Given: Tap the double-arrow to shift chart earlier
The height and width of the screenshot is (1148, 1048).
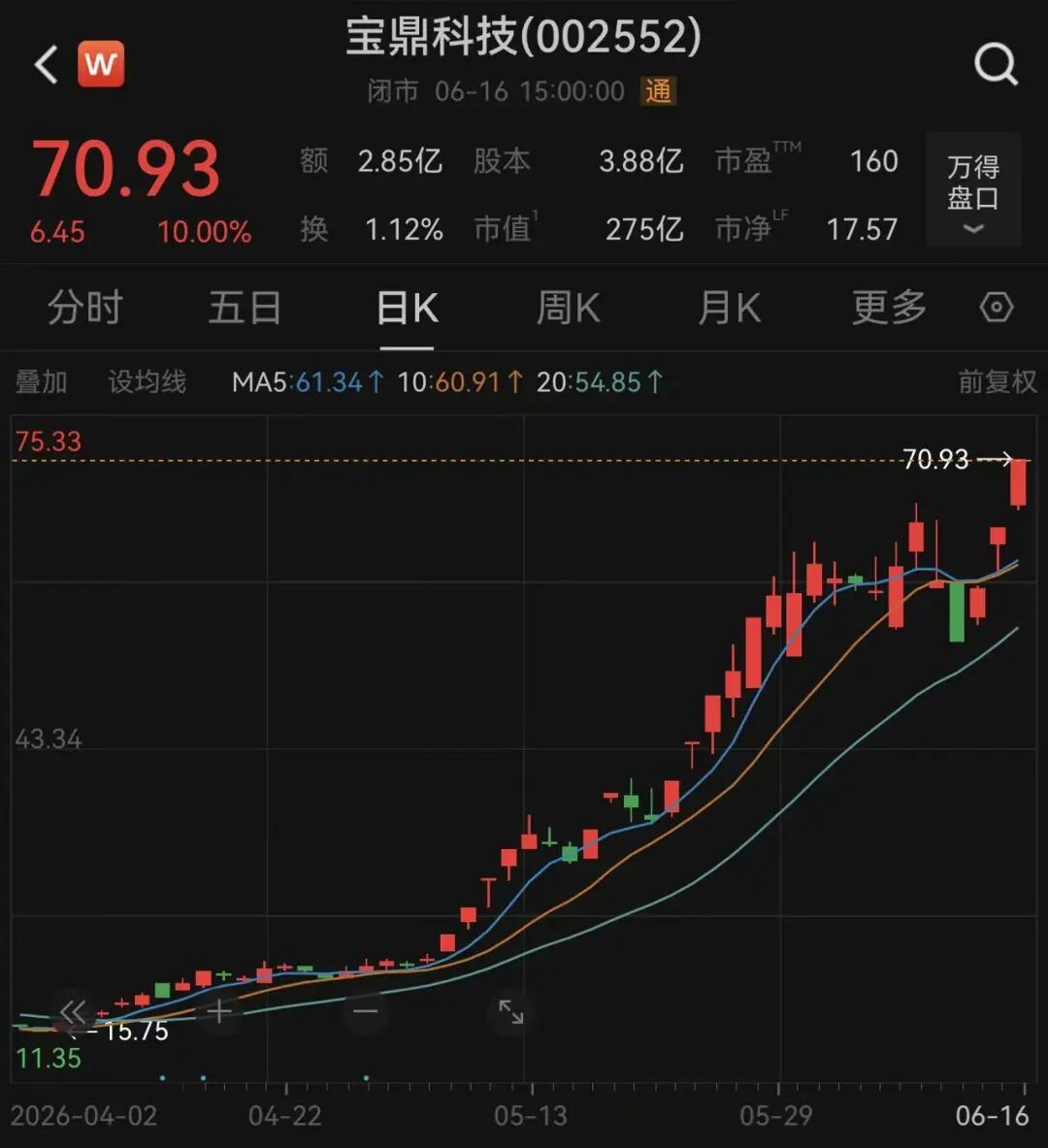Looking at the screenshot, I should (x=73, y=1012).
